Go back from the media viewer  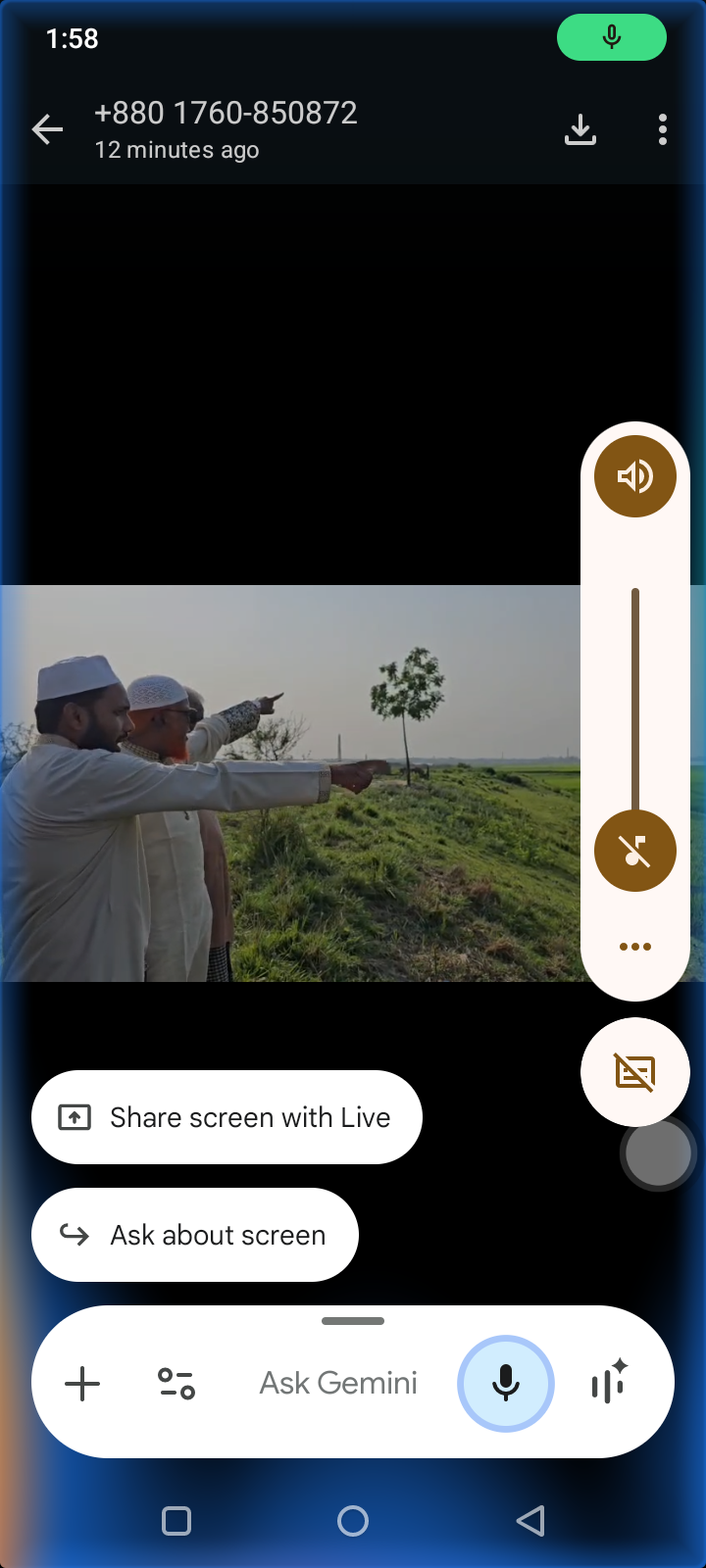(47, 129)
